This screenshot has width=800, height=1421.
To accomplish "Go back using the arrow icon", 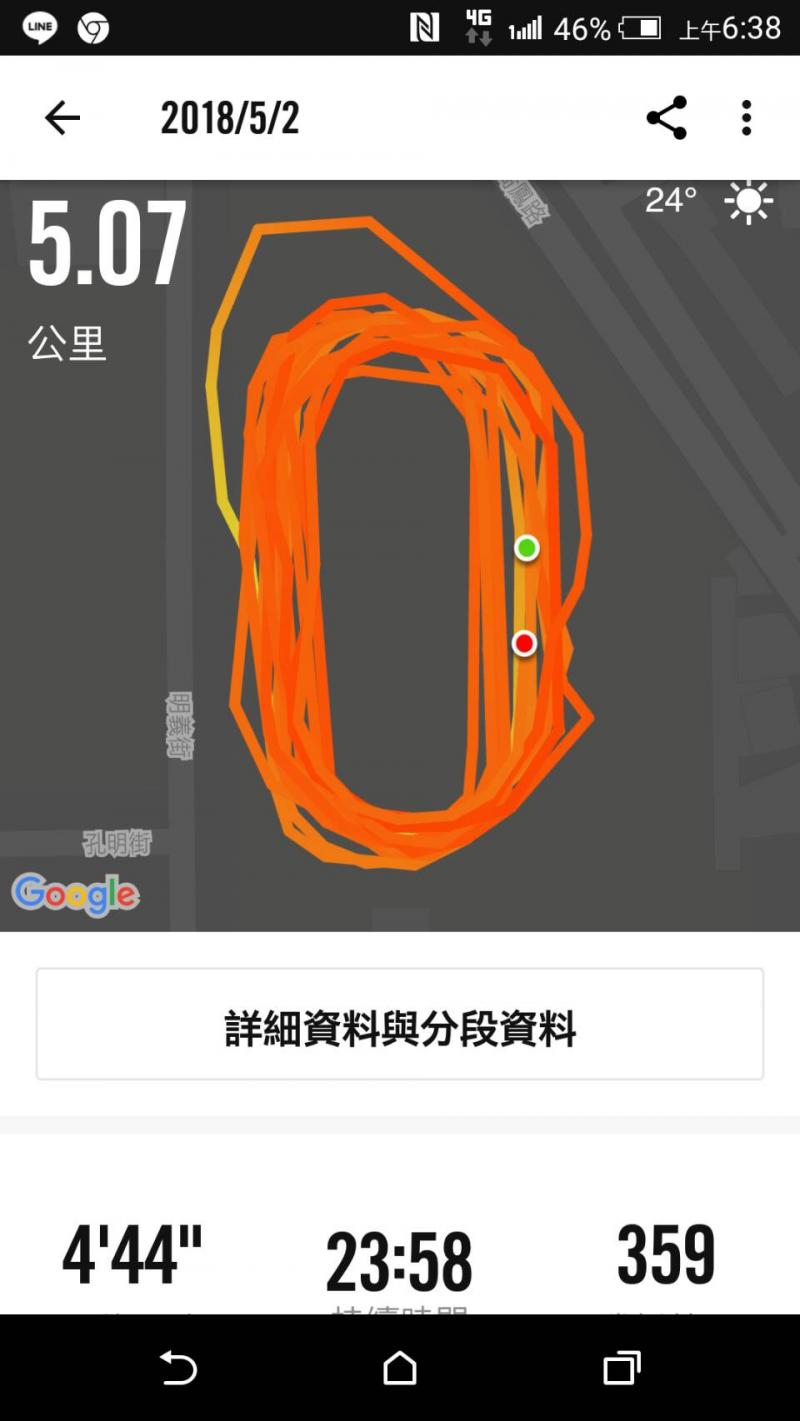I will point(62,118).
